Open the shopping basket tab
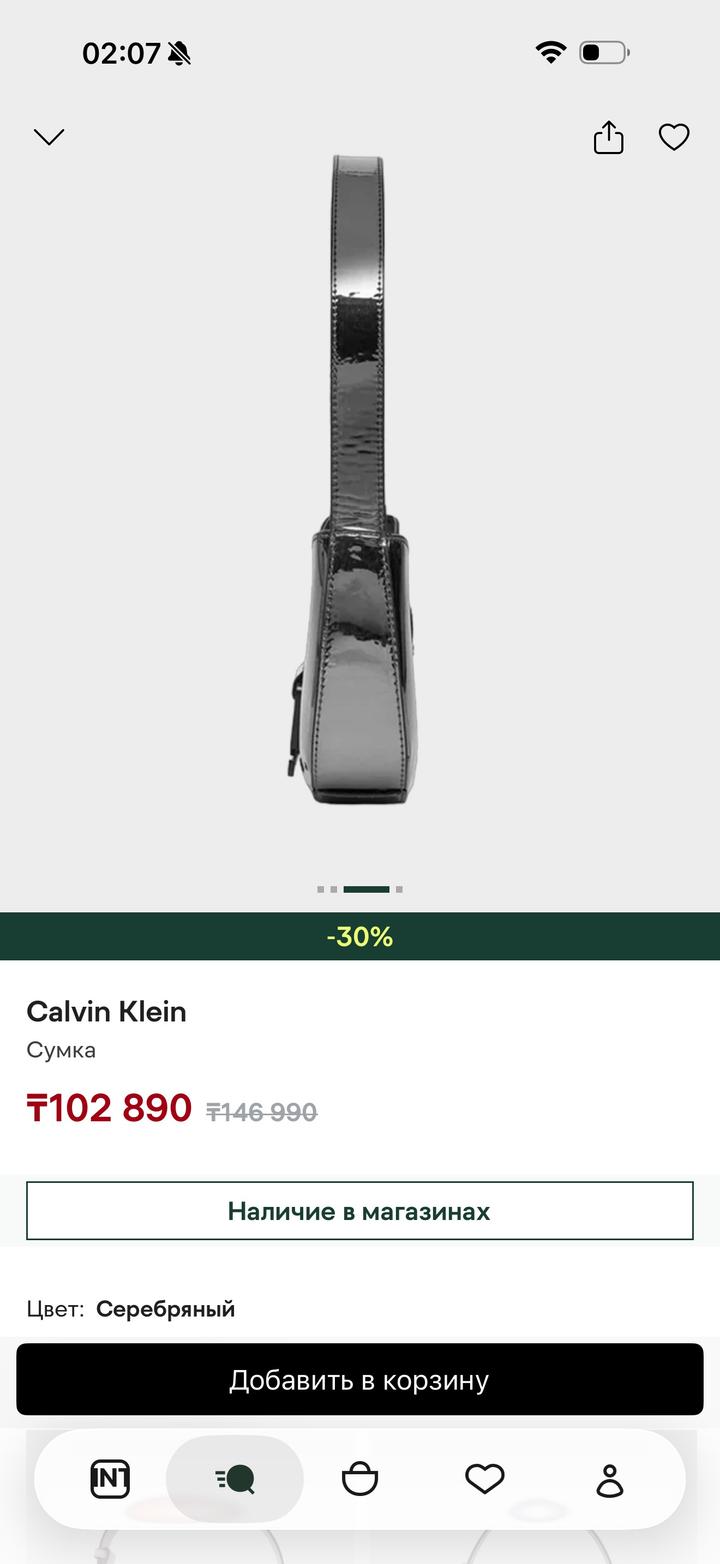The width and height of the screenshot is (720, 1564). [360, 1479]
